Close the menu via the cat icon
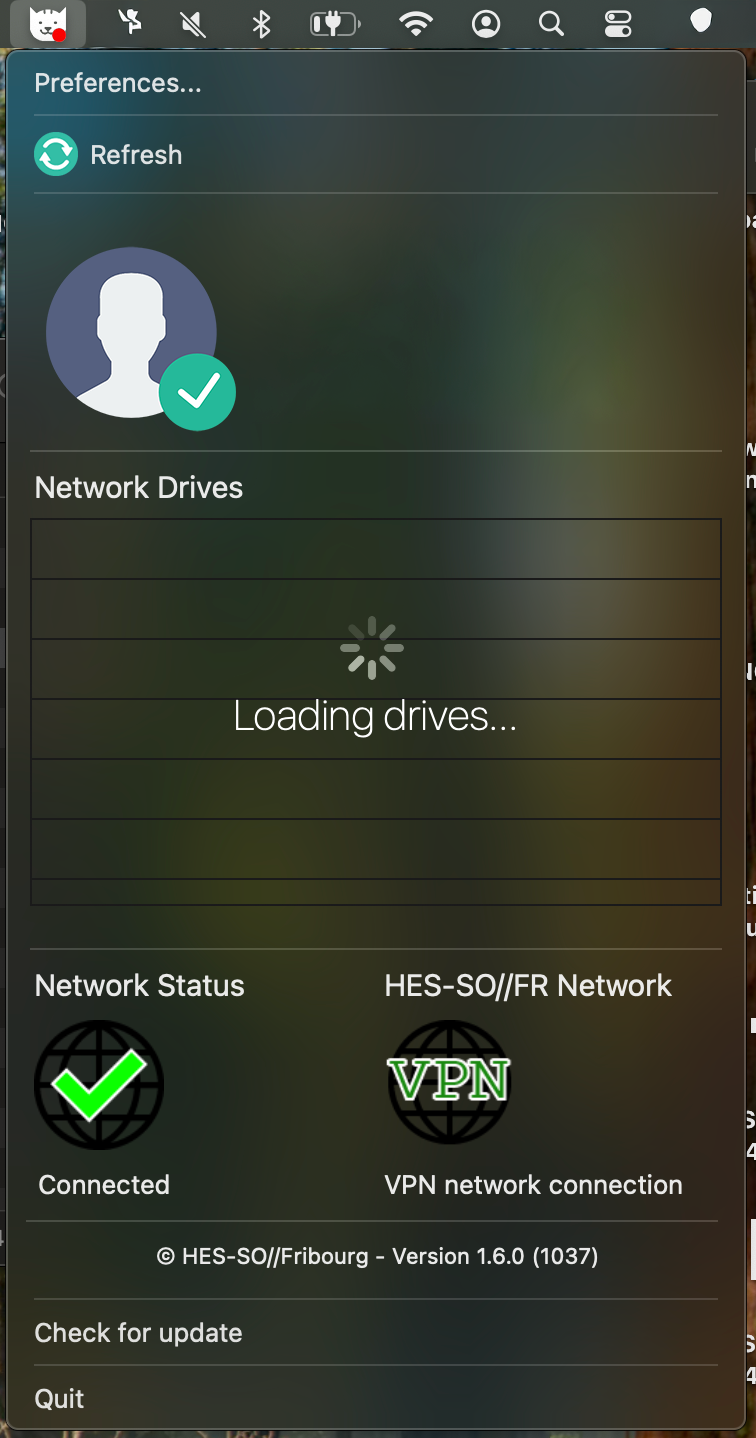756x1438 pixels. [x=47, y=24]
